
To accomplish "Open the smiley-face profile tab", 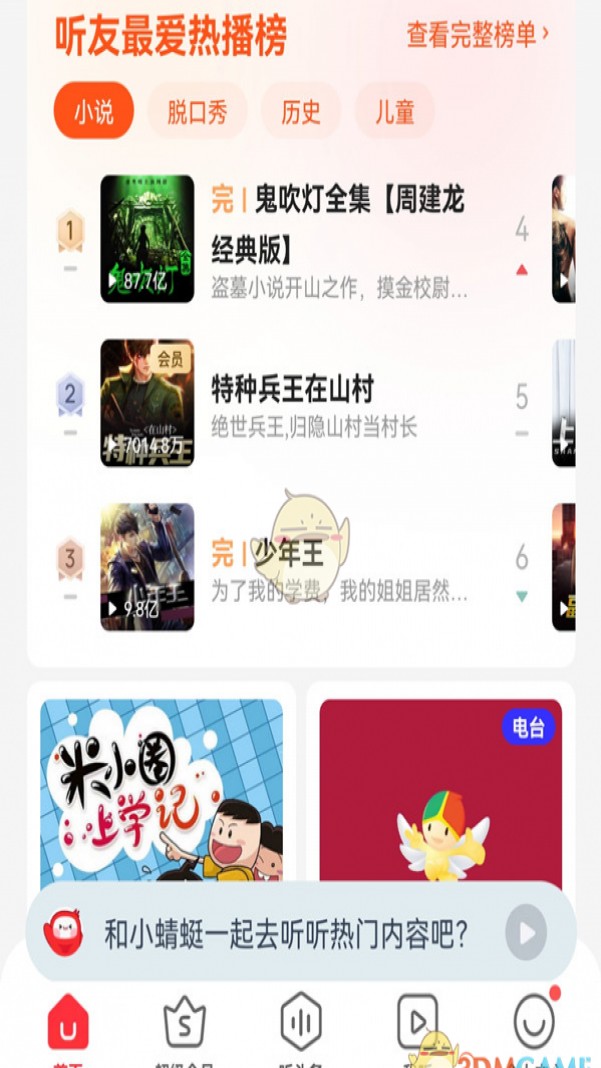I will point(534,1022).
